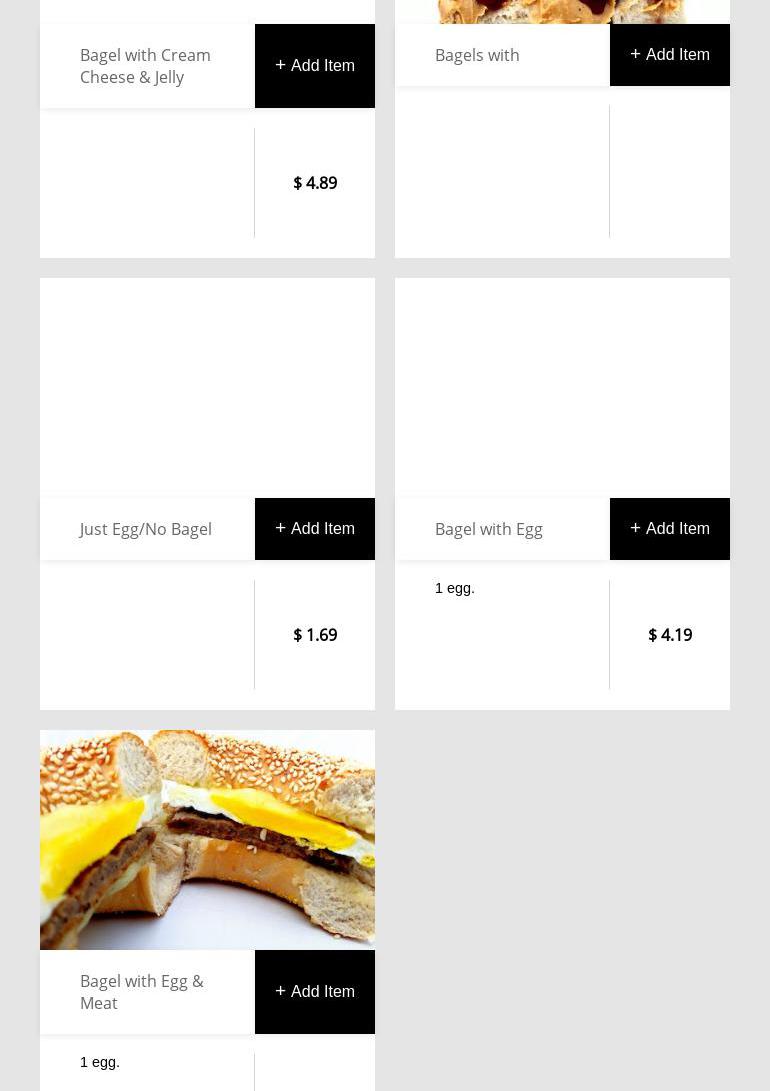Open the Bagel with Egg & Meat photo
Image resolution: width=770 pixels, height=1091 pixels.
tap(207, 840)
